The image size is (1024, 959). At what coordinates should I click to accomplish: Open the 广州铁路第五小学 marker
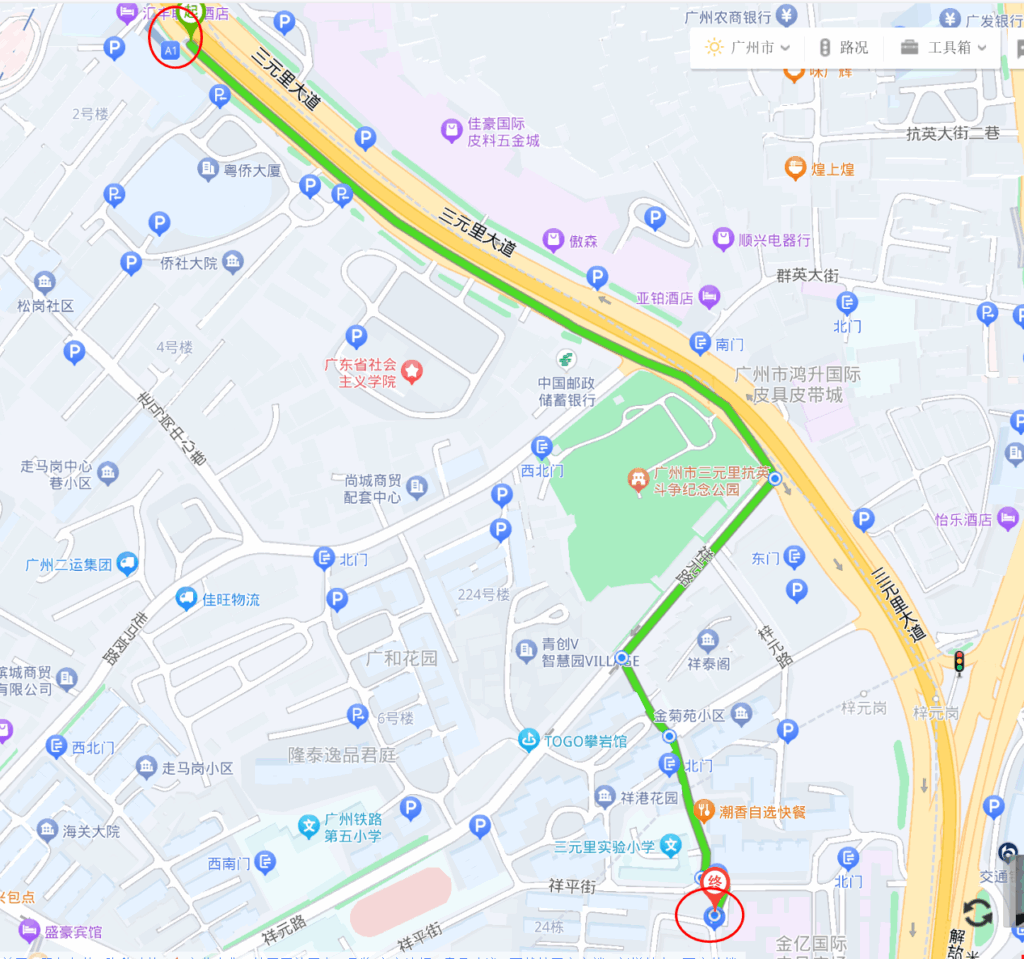pyautogui.click(x=309, y=825)
